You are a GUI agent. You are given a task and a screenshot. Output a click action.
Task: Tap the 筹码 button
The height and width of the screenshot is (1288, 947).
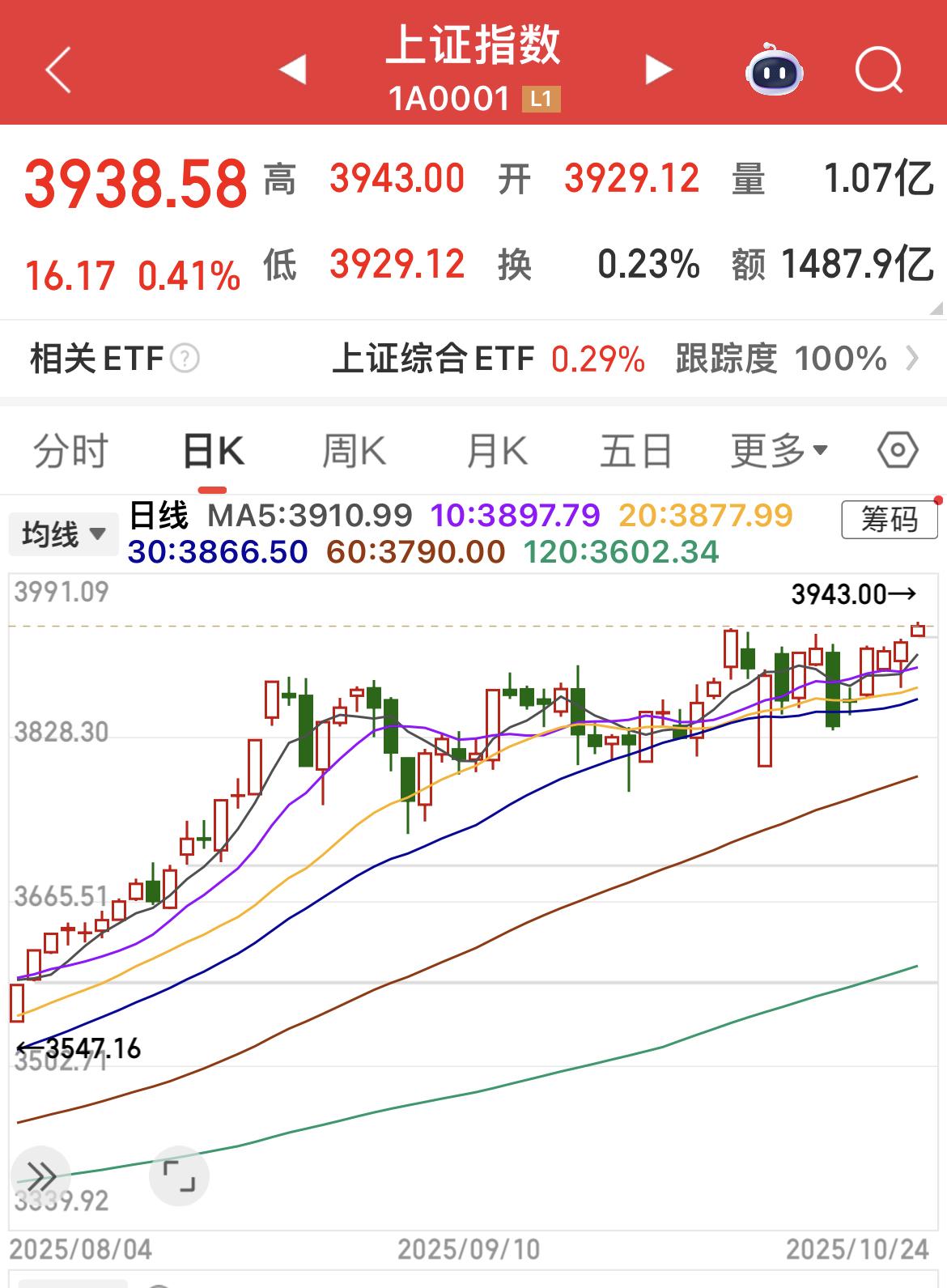coord(889,519)
